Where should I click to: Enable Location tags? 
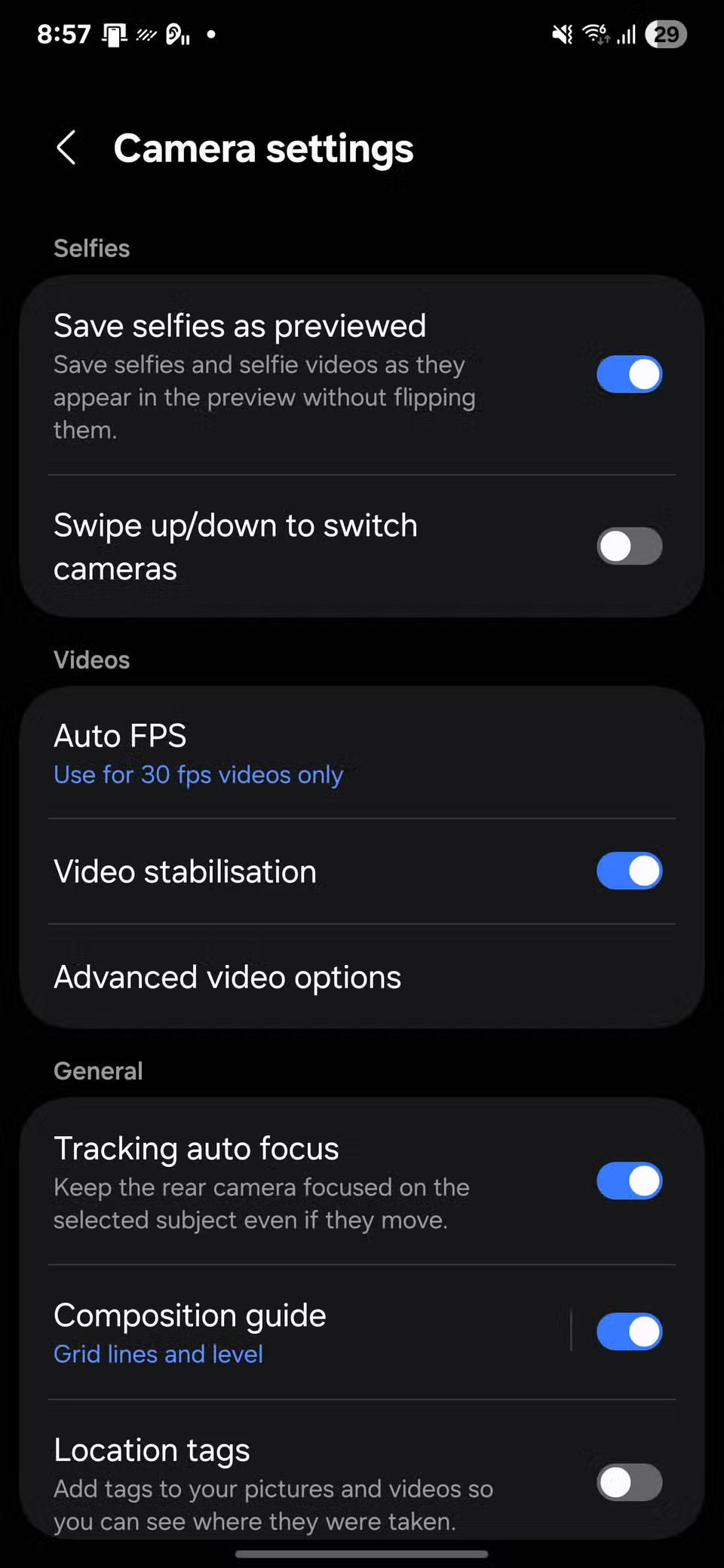(629, 1482)
